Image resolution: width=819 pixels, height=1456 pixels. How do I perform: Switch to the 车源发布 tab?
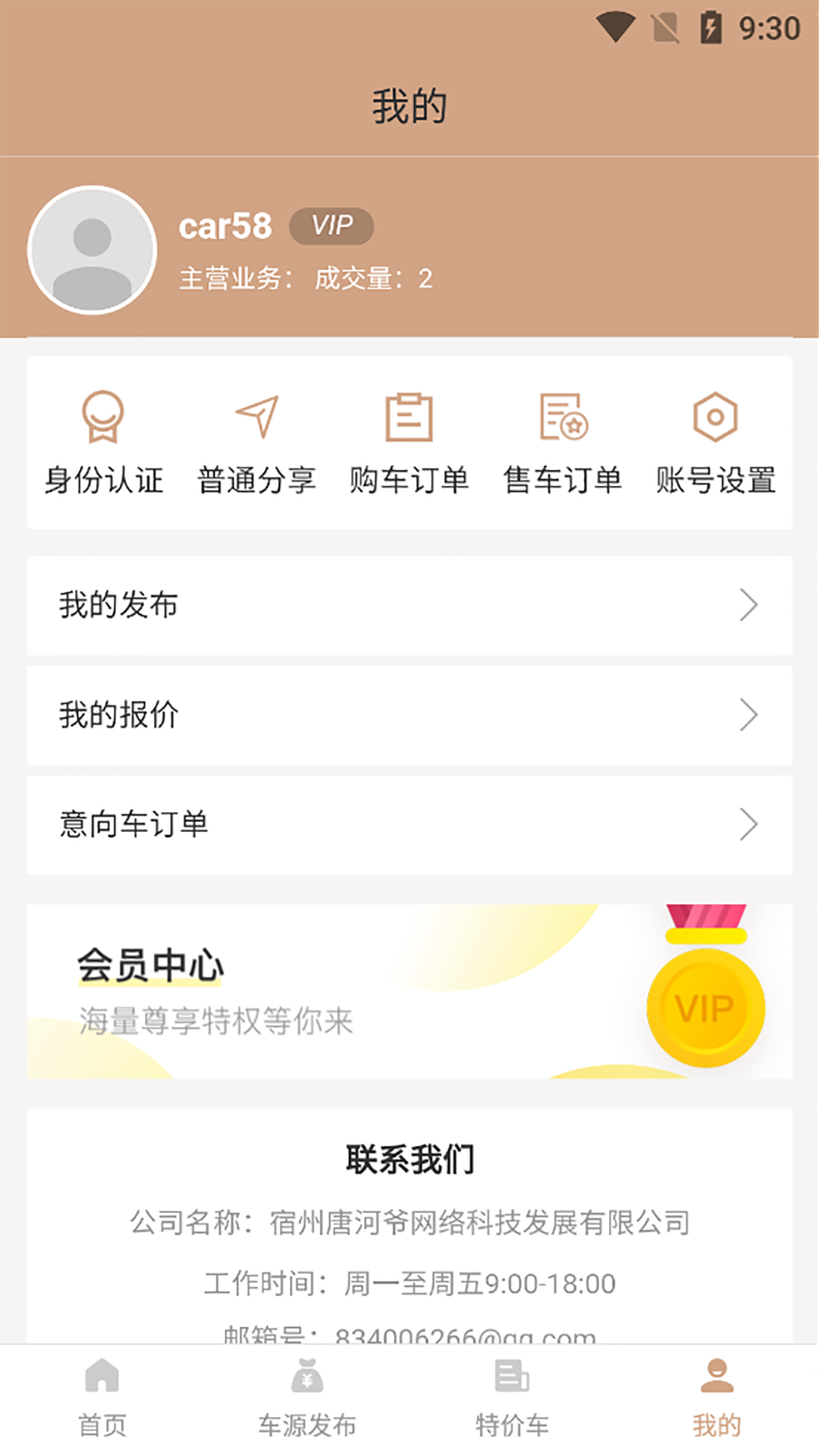[x=307, y=1398]
